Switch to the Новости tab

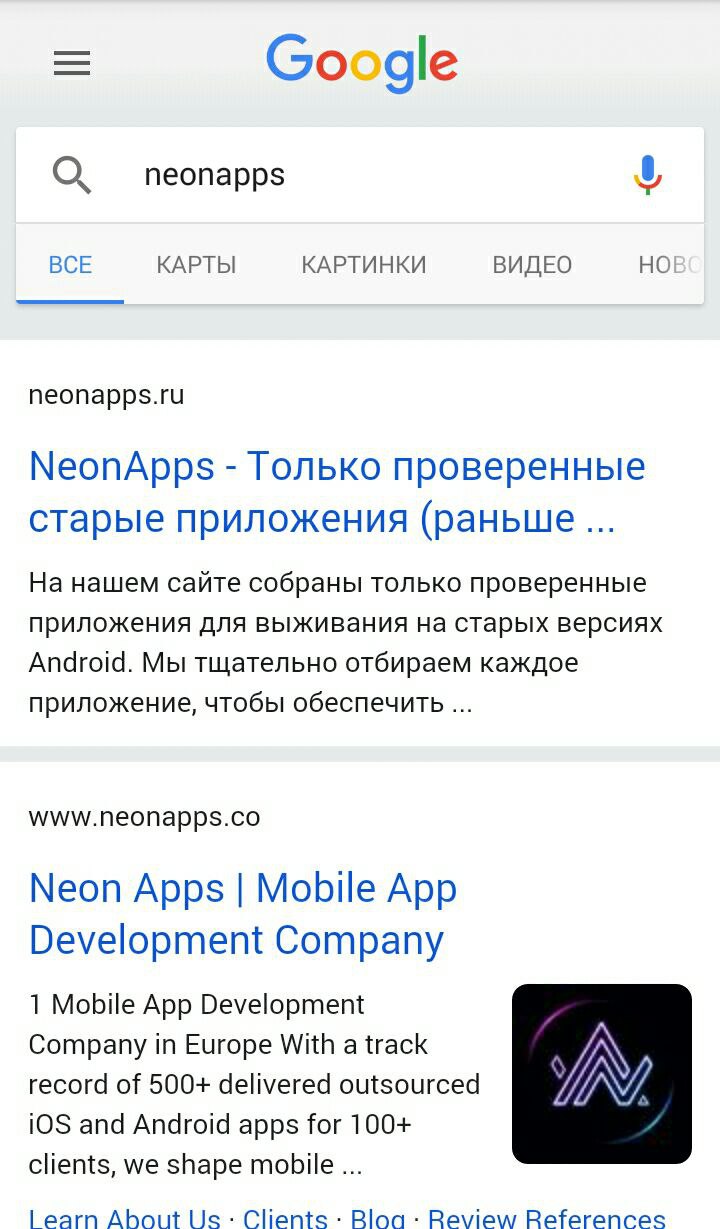point(669,265)
